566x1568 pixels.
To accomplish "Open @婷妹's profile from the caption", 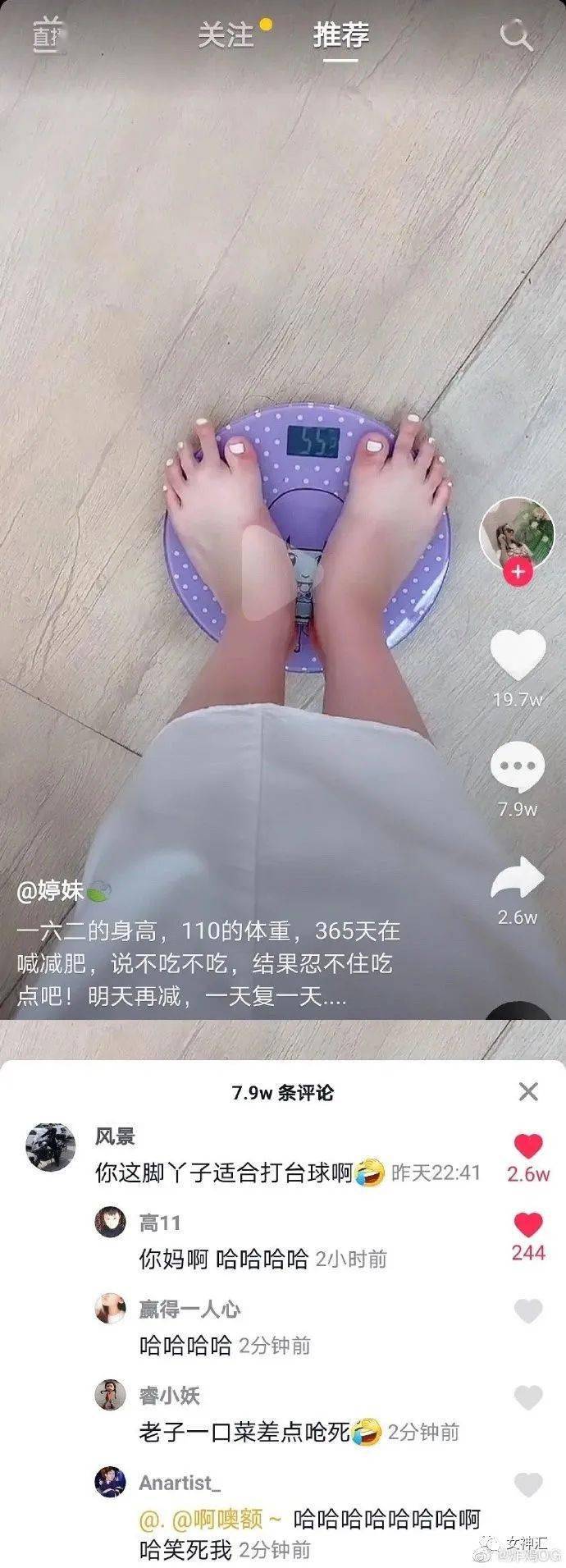I will 51,891.
